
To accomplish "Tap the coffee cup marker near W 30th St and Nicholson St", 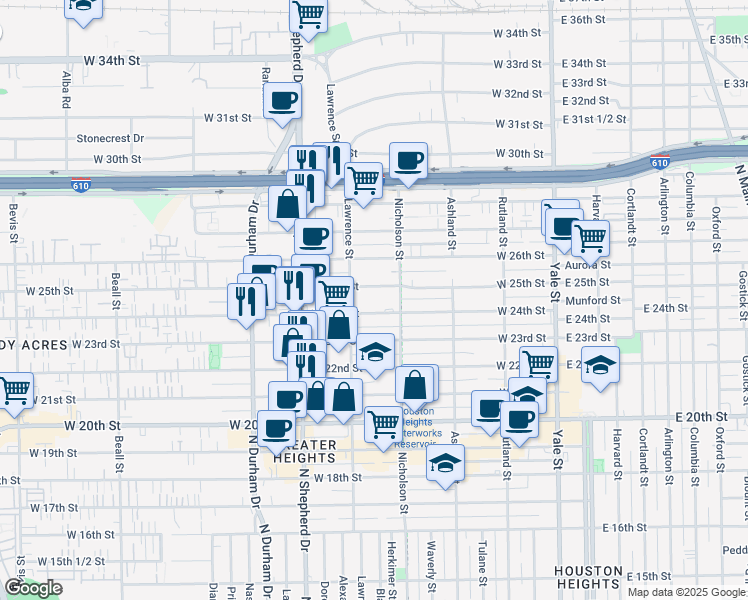I will [408, 162].
